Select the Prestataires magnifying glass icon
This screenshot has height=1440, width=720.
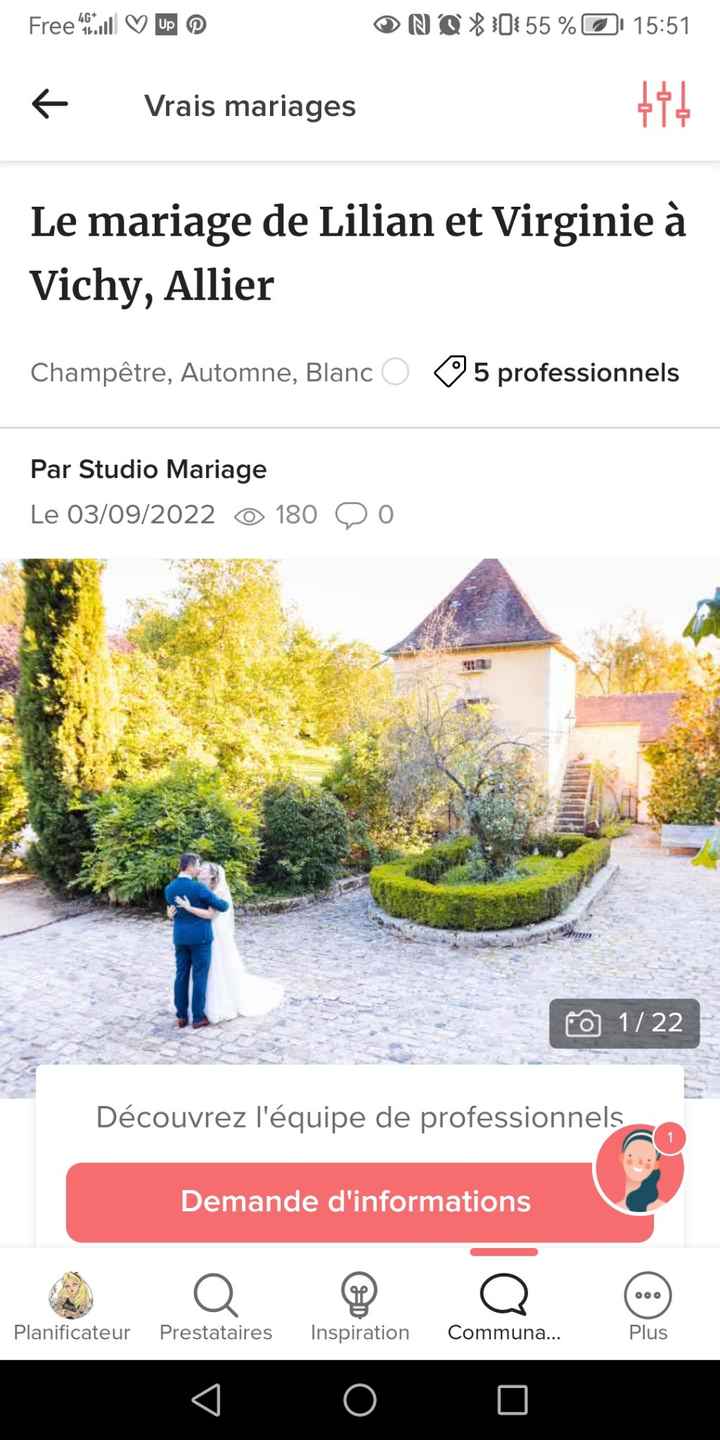coord(215,1292)
